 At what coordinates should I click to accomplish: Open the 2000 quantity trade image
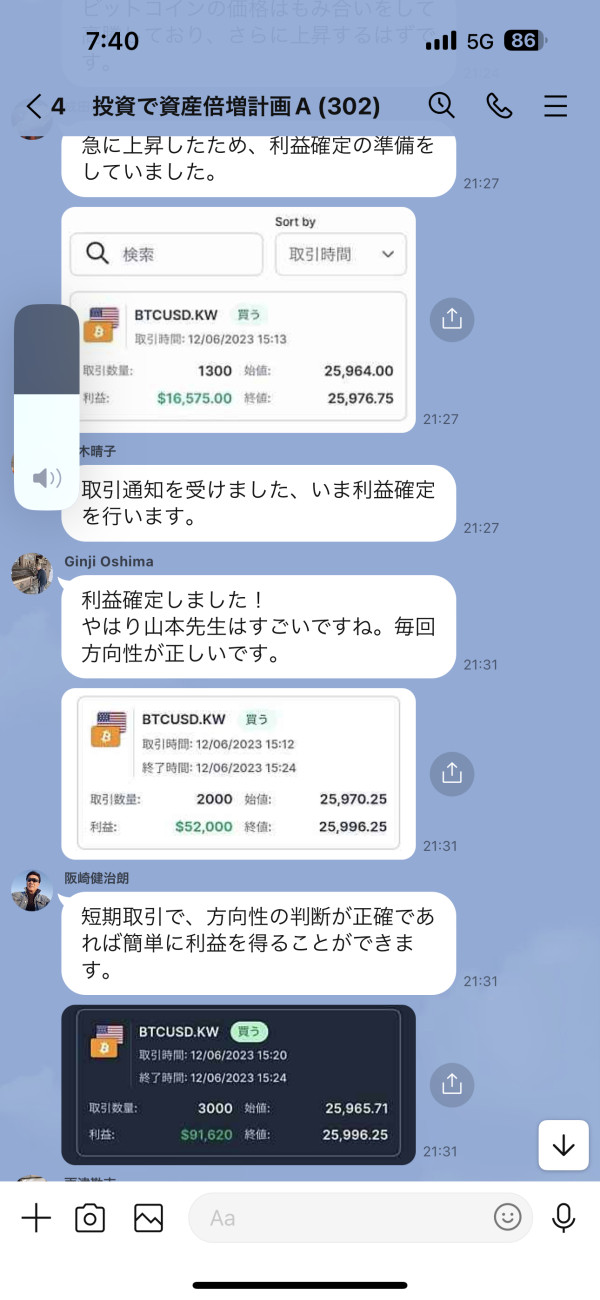[x=238, y=773]
